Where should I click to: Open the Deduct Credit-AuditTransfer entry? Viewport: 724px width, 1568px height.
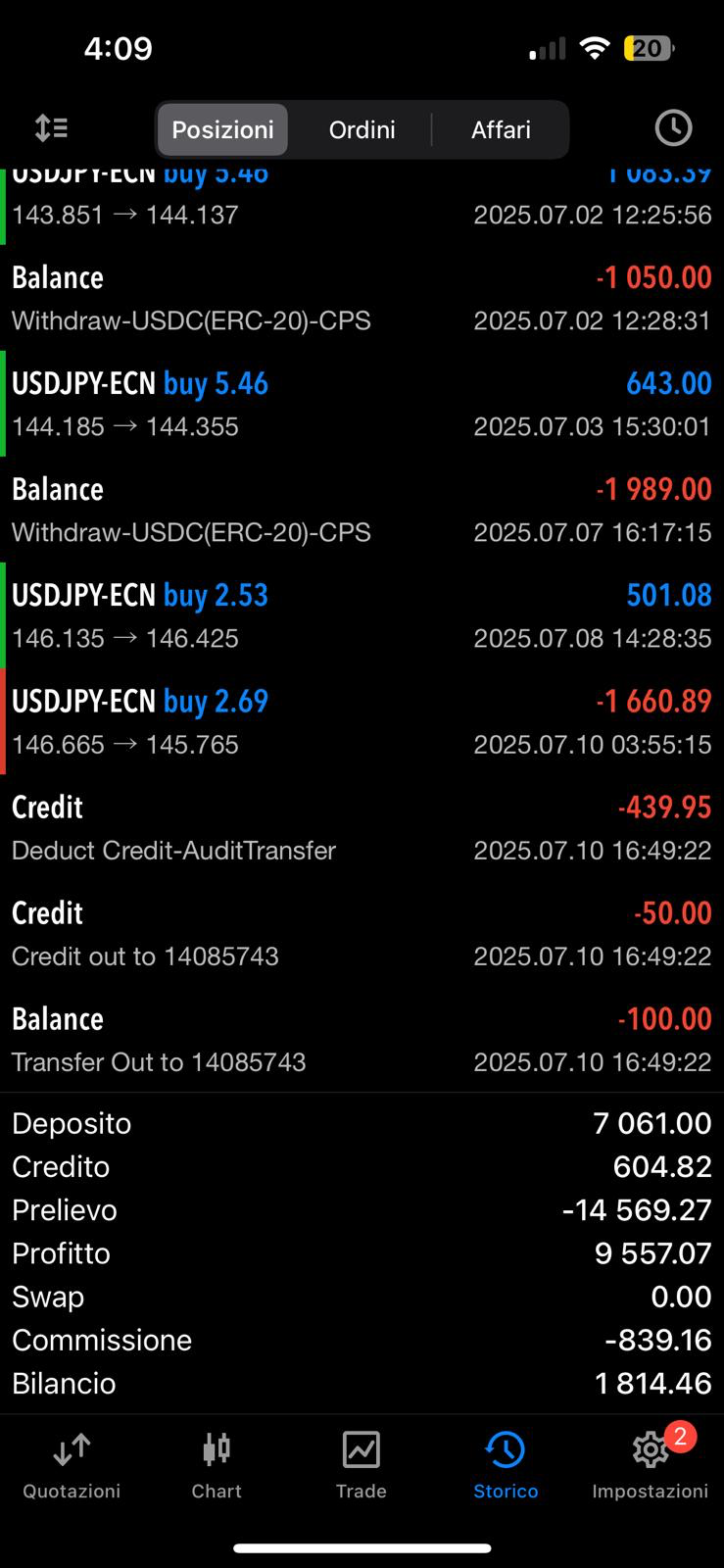coord(362,827)
